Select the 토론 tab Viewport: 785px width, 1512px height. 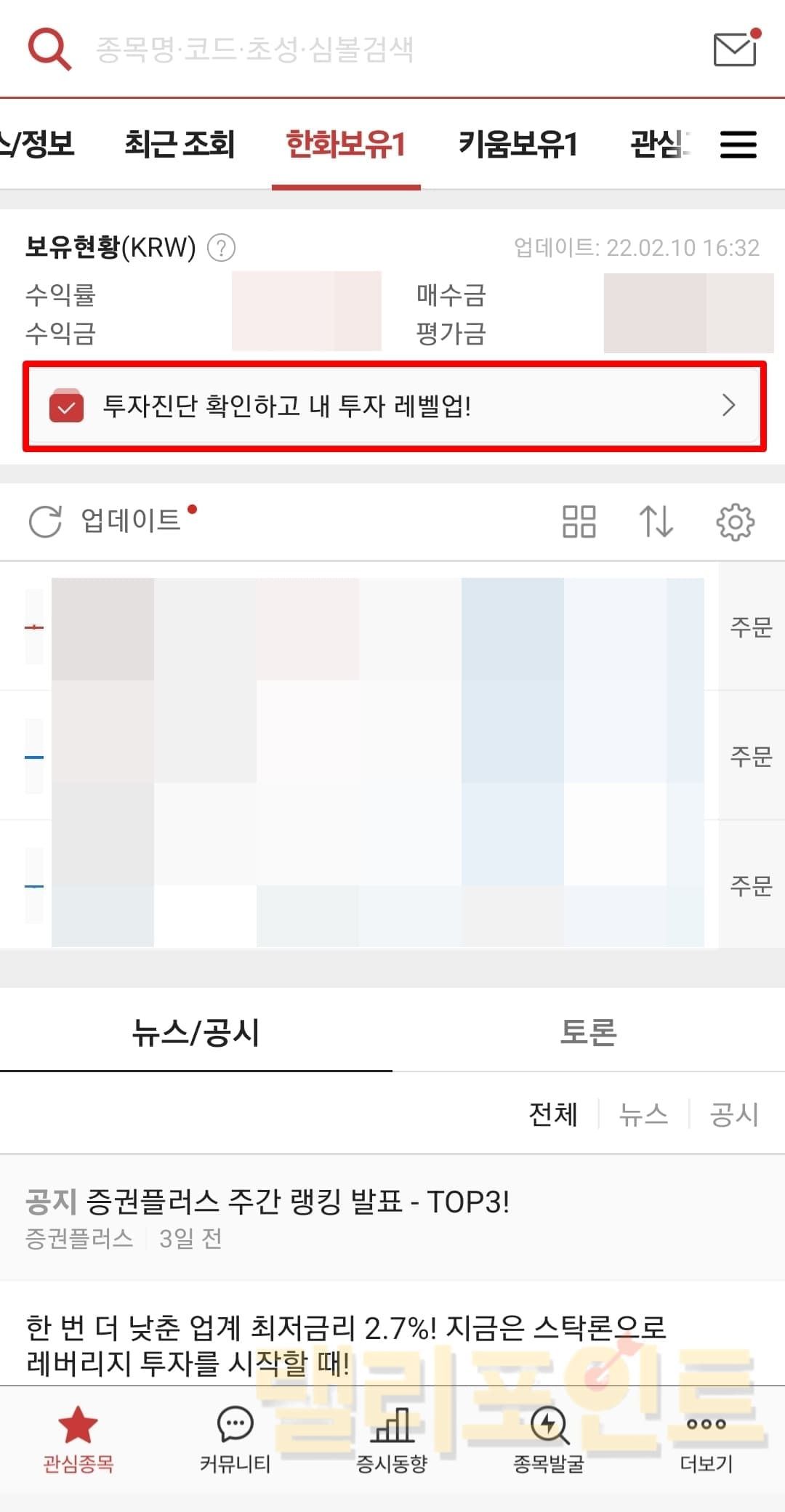tap(588, 1032)
